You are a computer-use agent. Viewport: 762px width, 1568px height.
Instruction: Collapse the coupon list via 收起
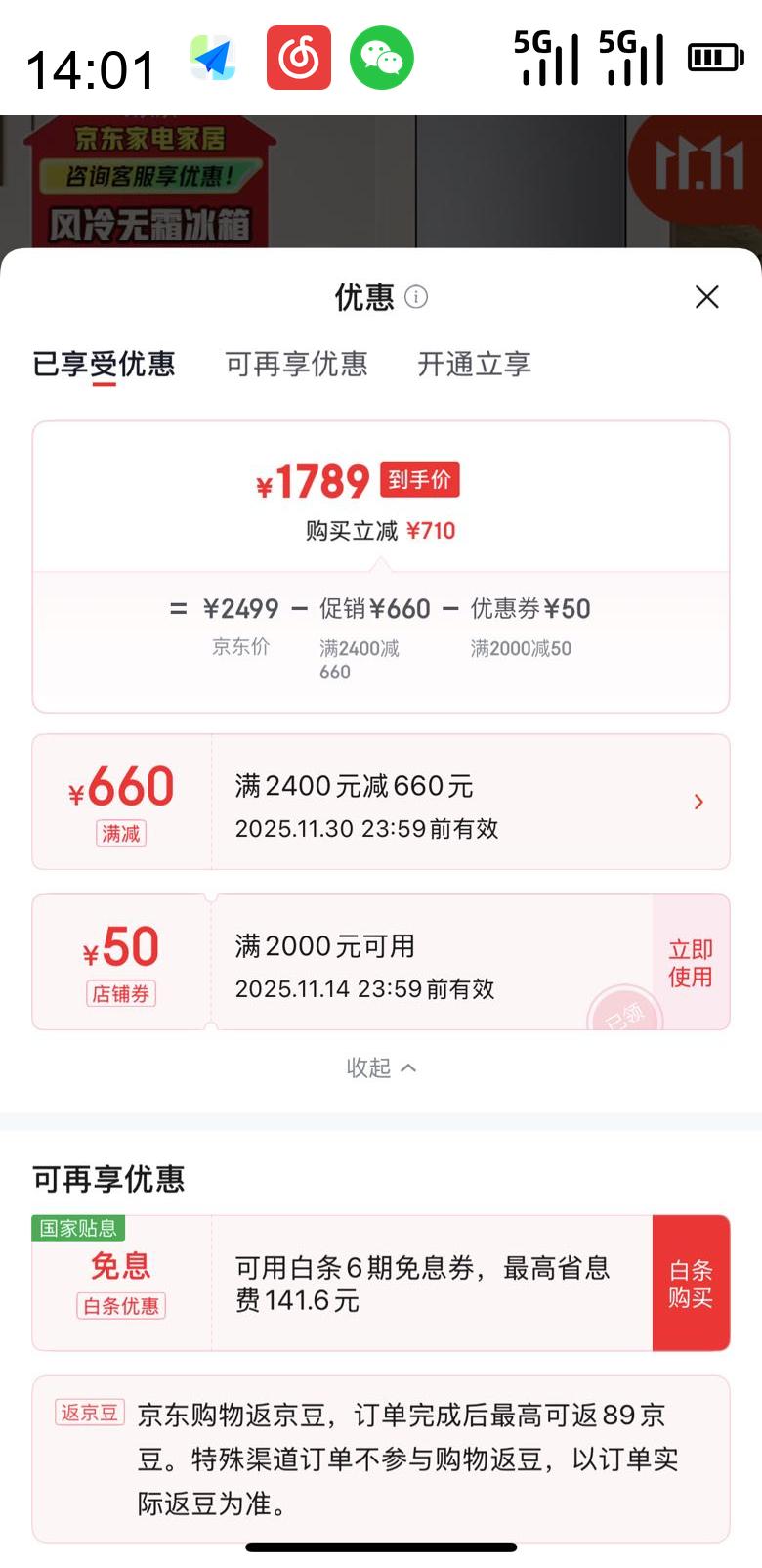381,1068
